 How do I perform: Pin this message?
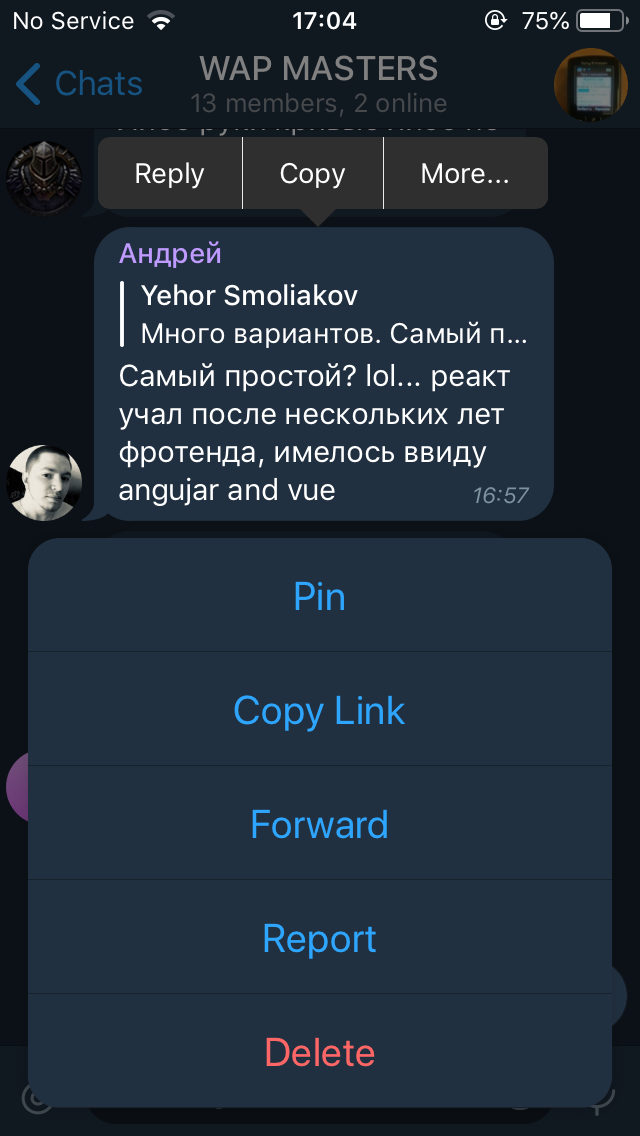pos(319,597)
